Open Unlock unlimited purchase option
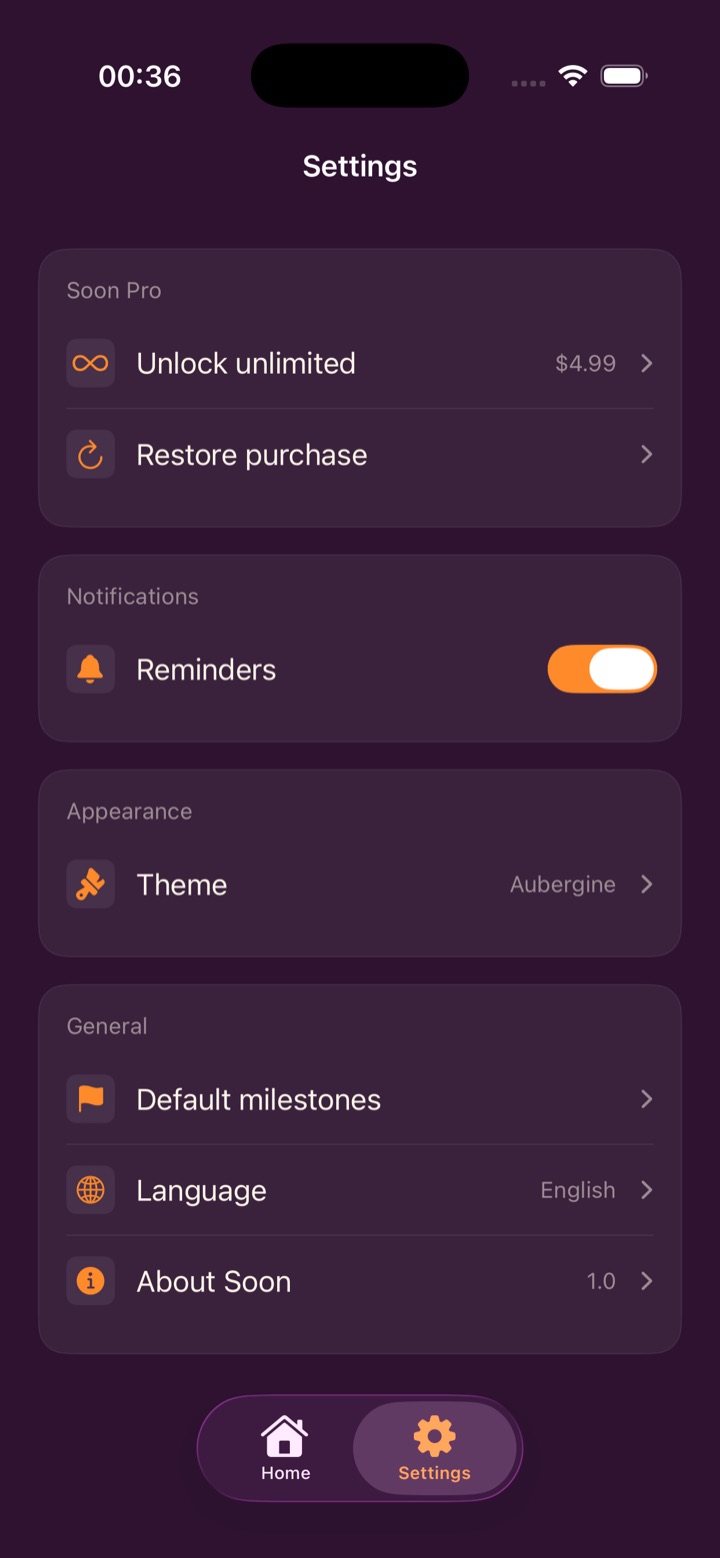720x1558 pixels. point(360,363)
